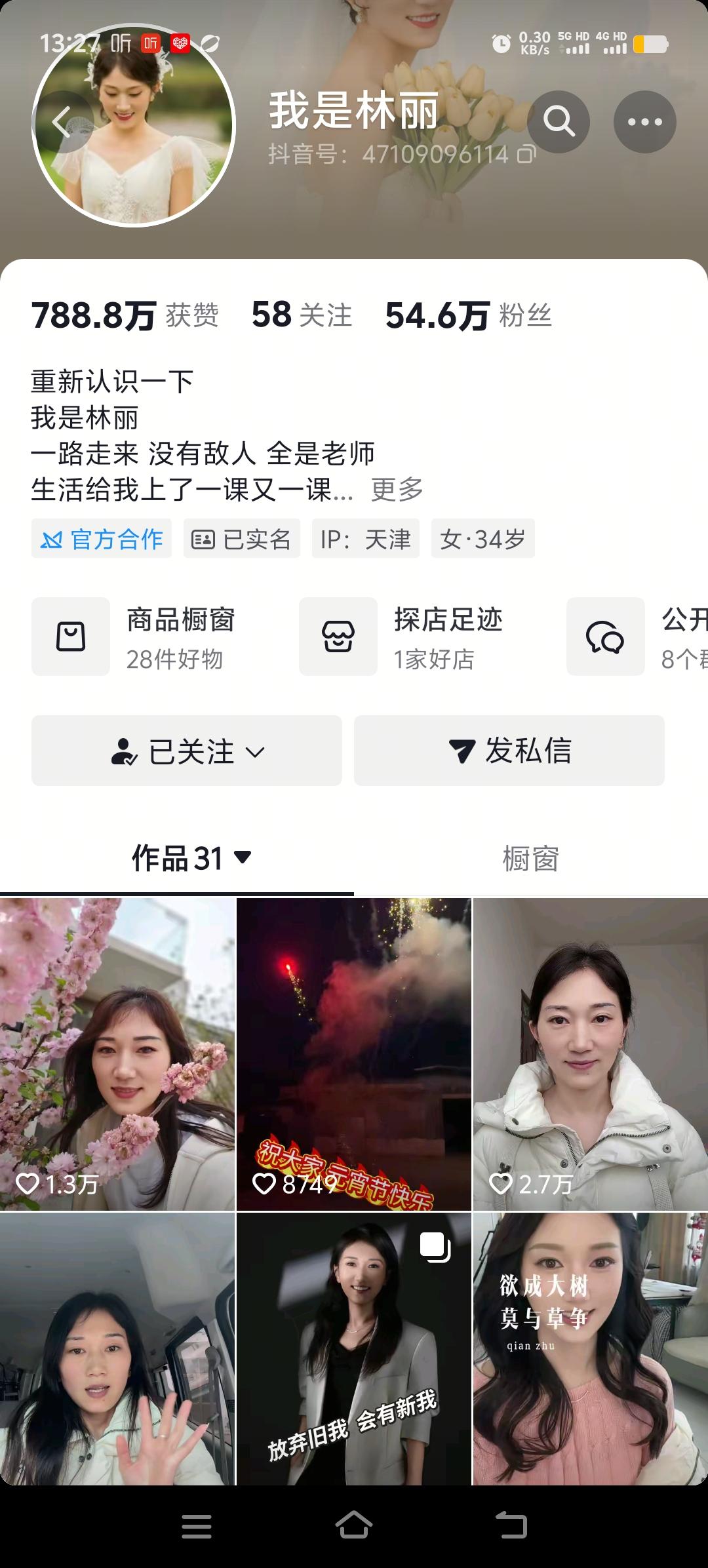Screen dimensions: 708x1568
Task: Open the 公开群 chat bubble icon
Action: pos(604,636)
